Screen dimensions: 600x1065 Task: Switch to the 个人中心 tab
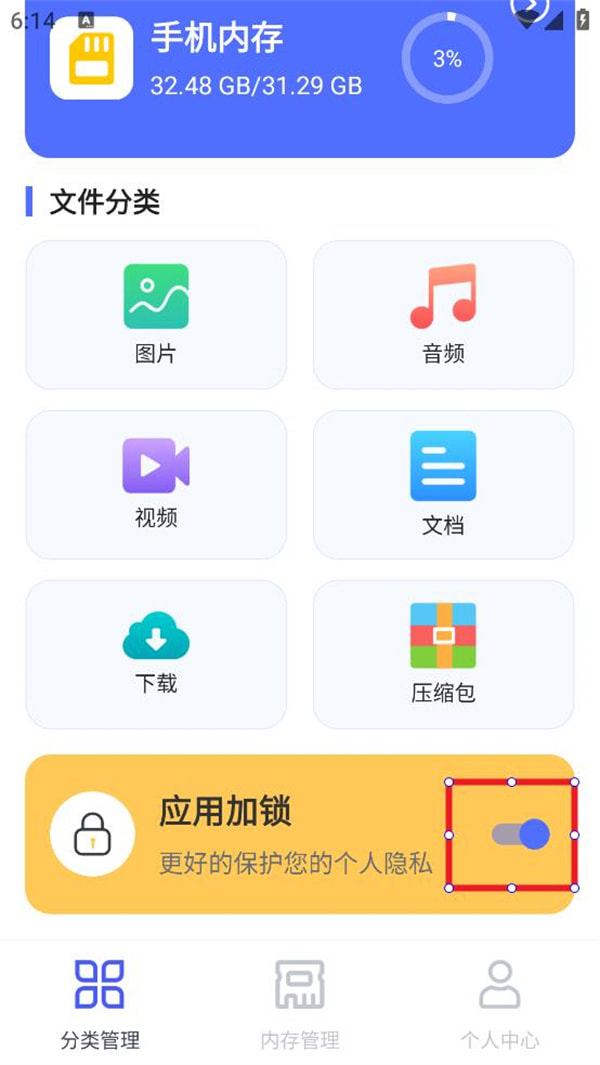[x=499, y=1003]
